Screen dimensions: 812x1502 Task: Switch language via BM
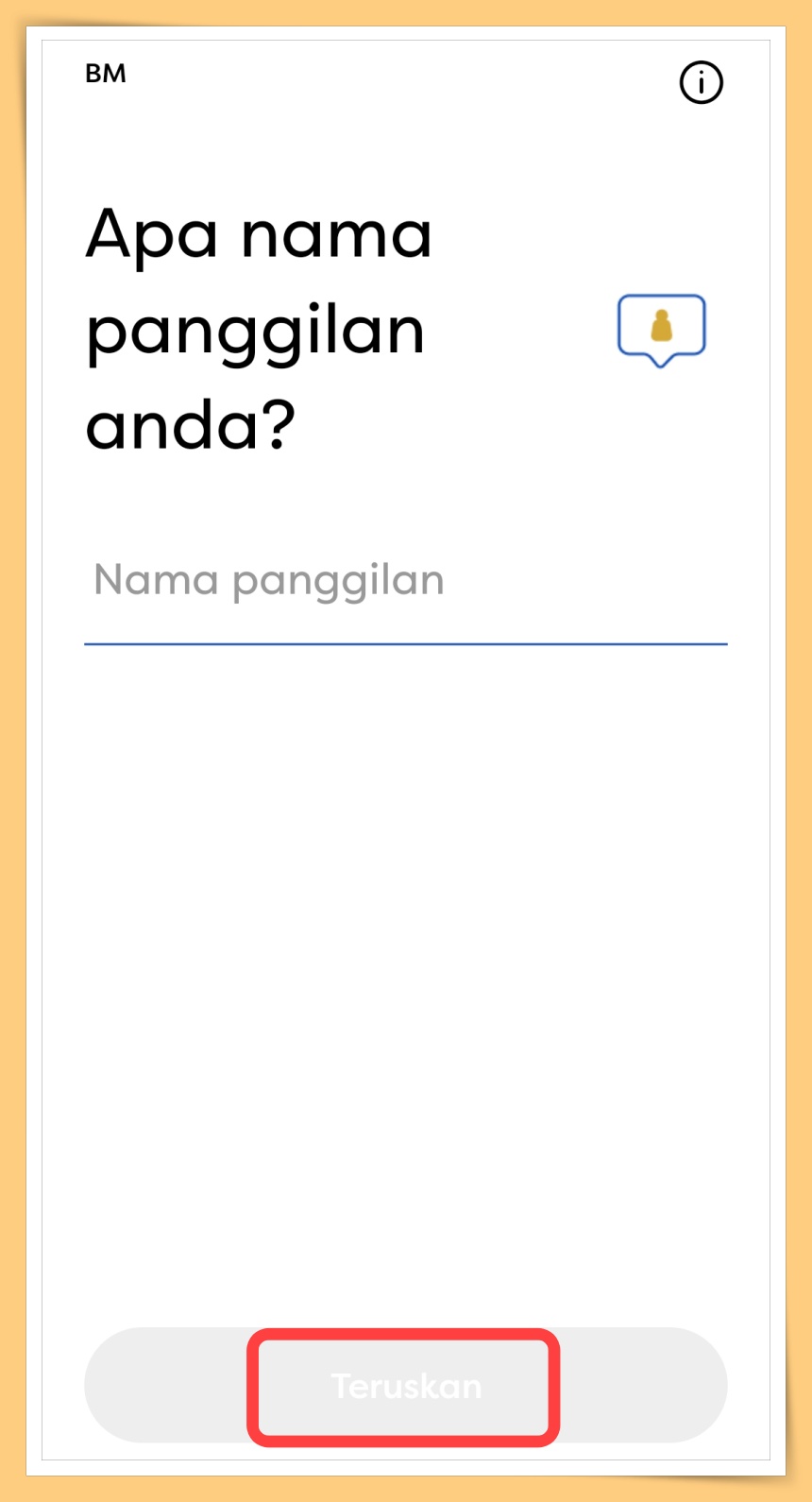point(105,74)
